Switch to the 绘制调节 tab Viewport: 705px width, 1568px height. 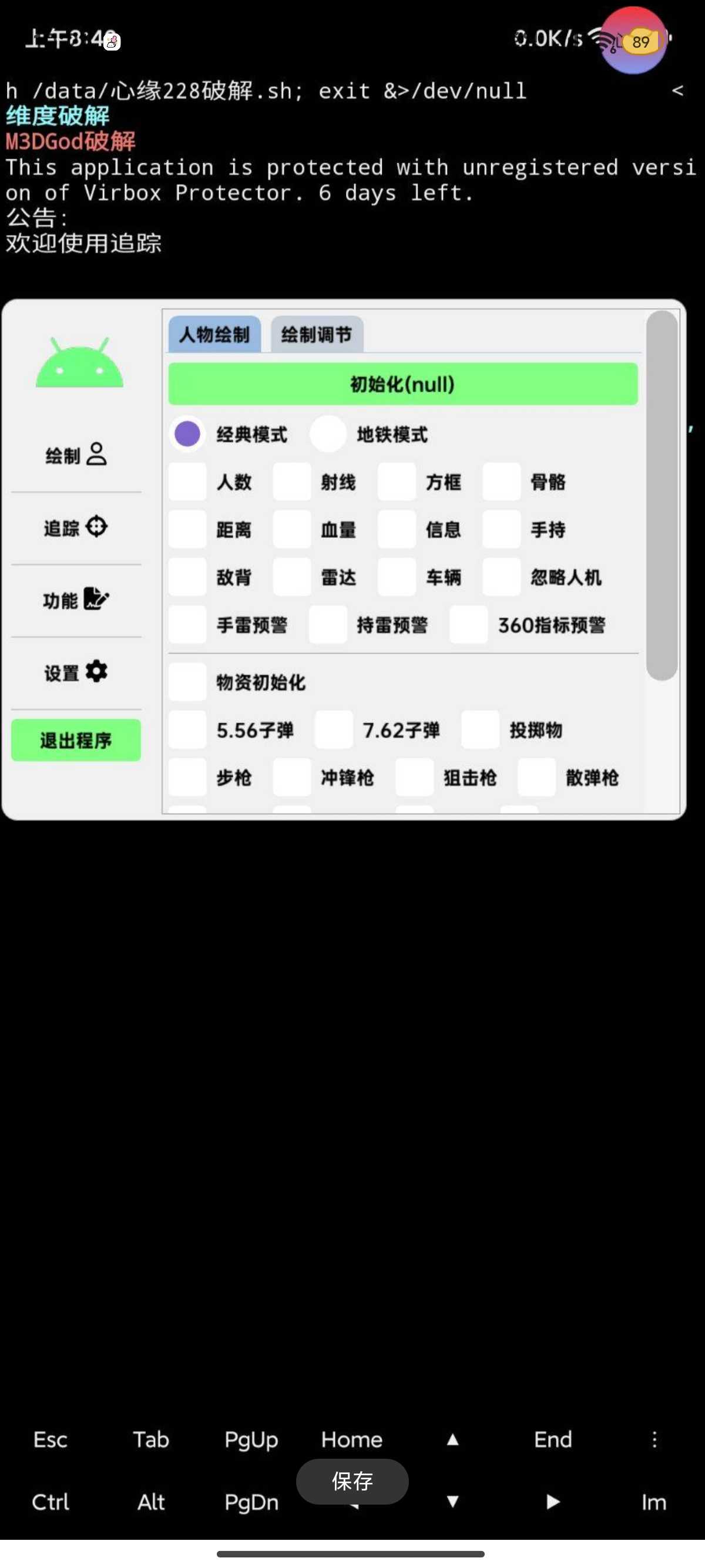[x=317, y=334]
